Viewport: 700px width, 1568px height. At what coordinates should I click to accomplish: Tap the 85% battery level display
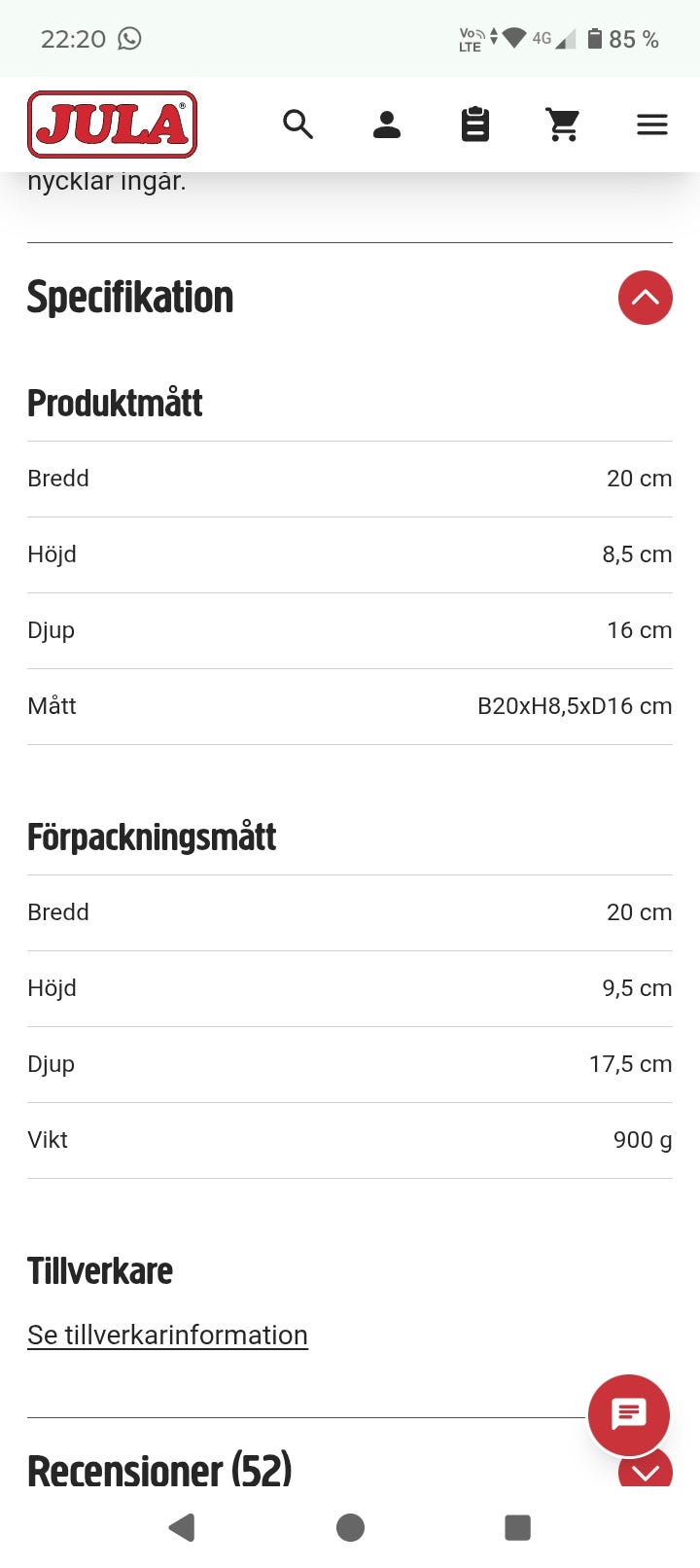click(x=632, y=38)
